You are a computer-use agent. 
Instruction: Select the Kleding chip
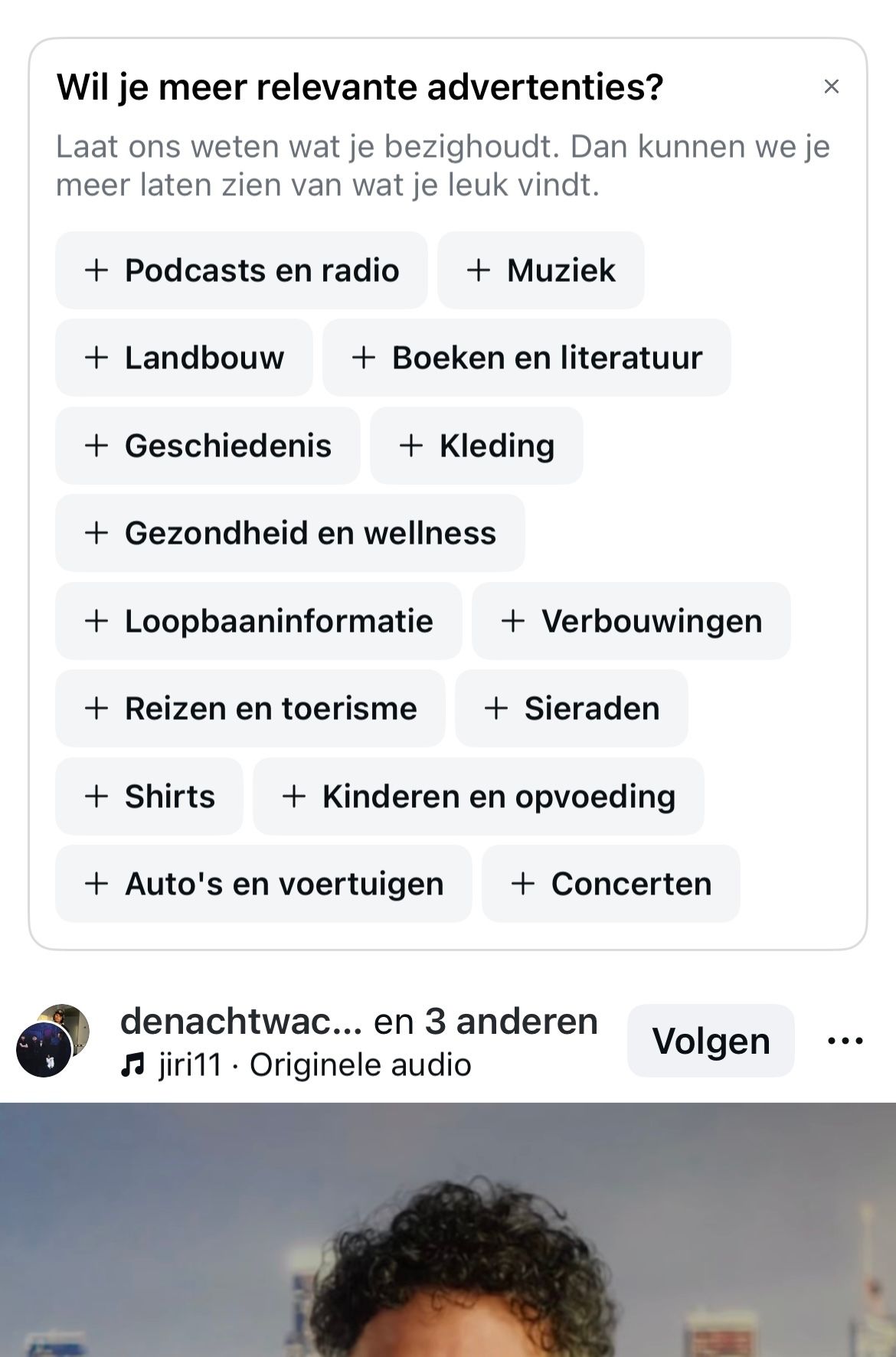click(476, 446)
